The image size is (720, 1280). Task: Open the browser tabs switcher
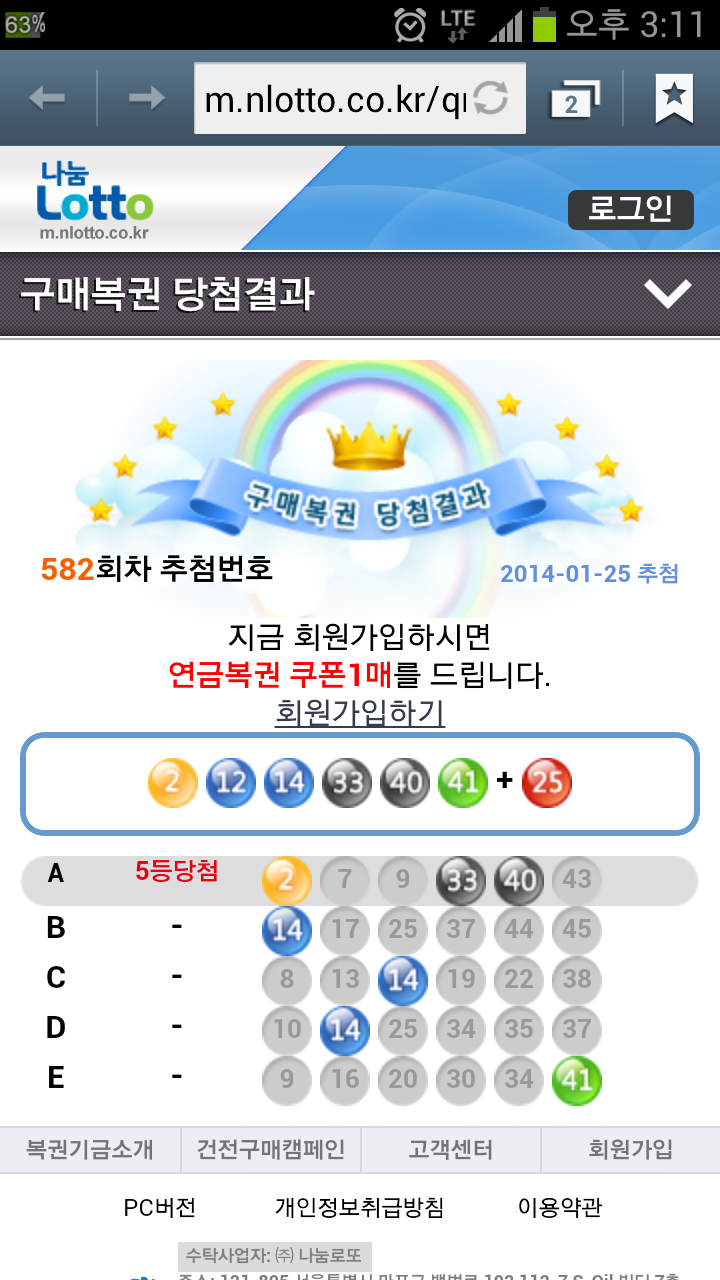(x=575, y=99)
